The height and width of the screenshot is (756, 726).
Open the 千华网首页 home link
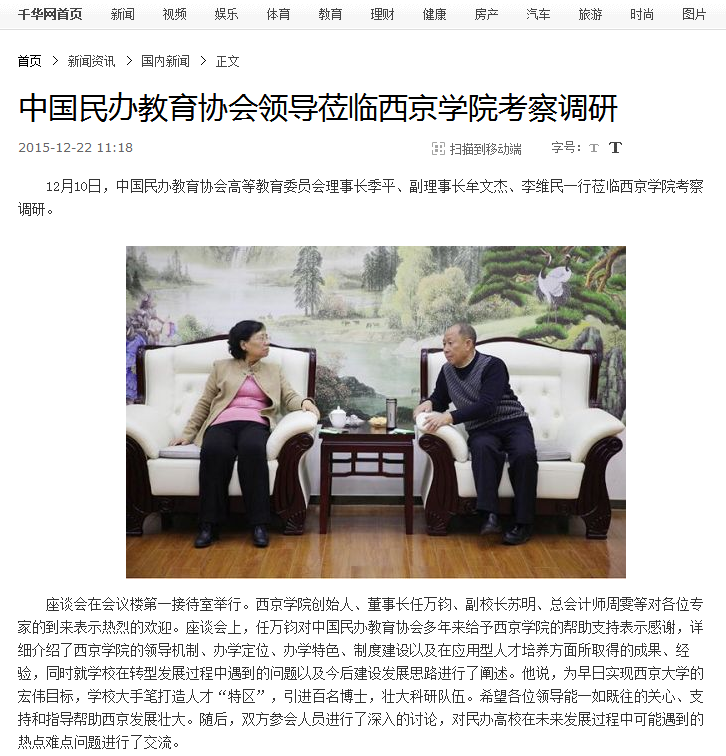[x=50, y=14]
